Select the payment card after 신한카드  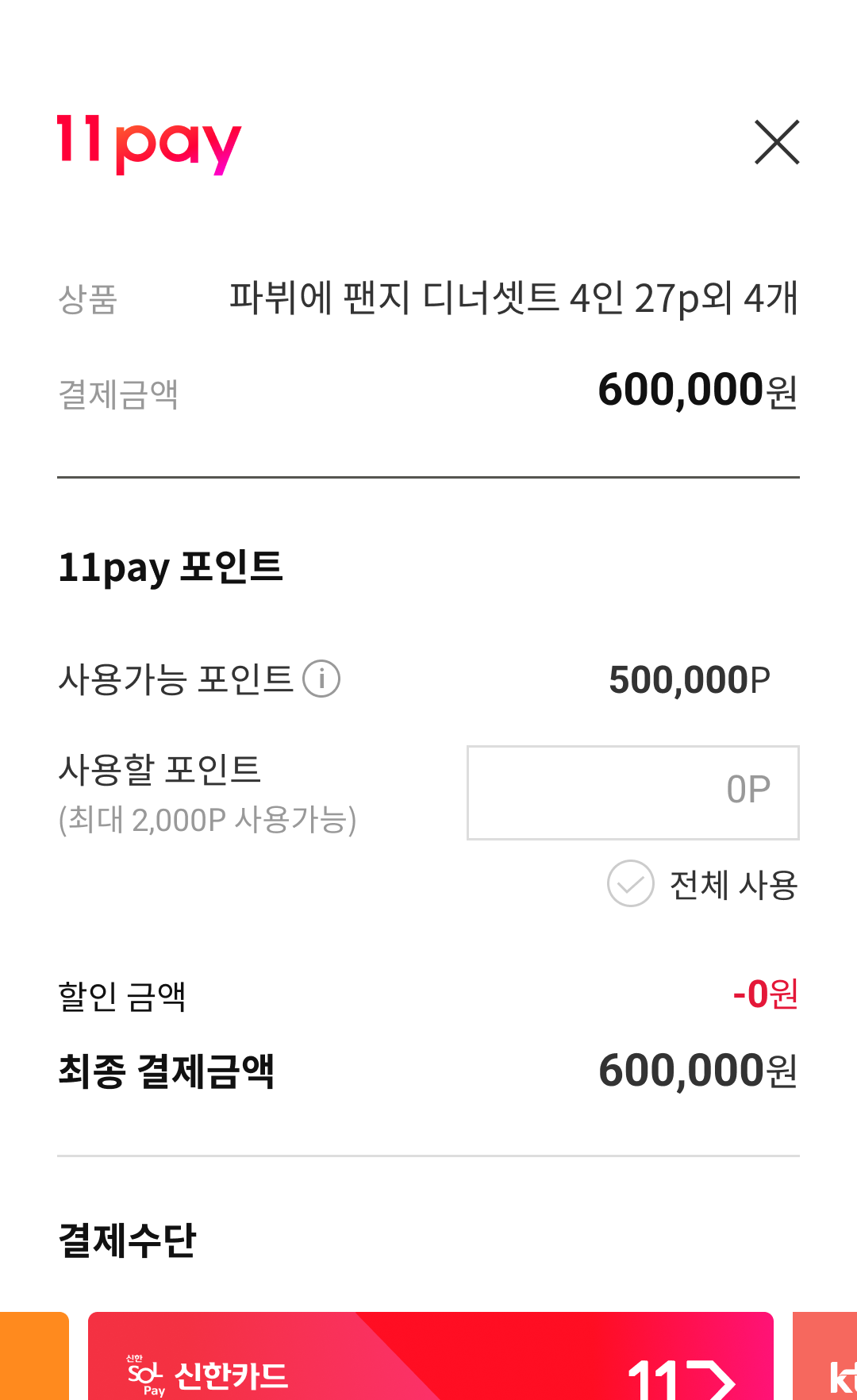click(827, 1357)
